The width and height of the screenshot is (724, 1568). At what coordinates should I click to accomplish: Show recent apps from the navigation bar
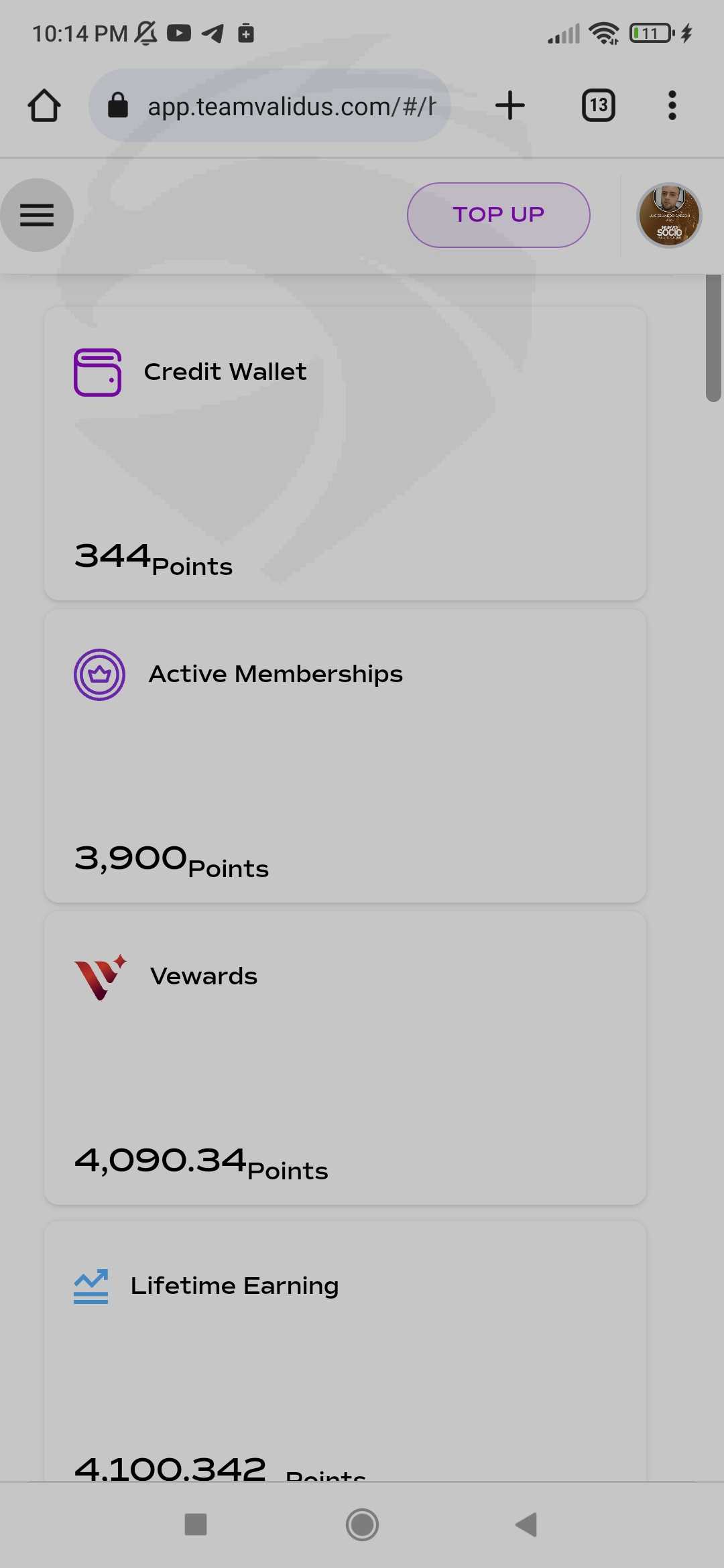coord(196,1524)
